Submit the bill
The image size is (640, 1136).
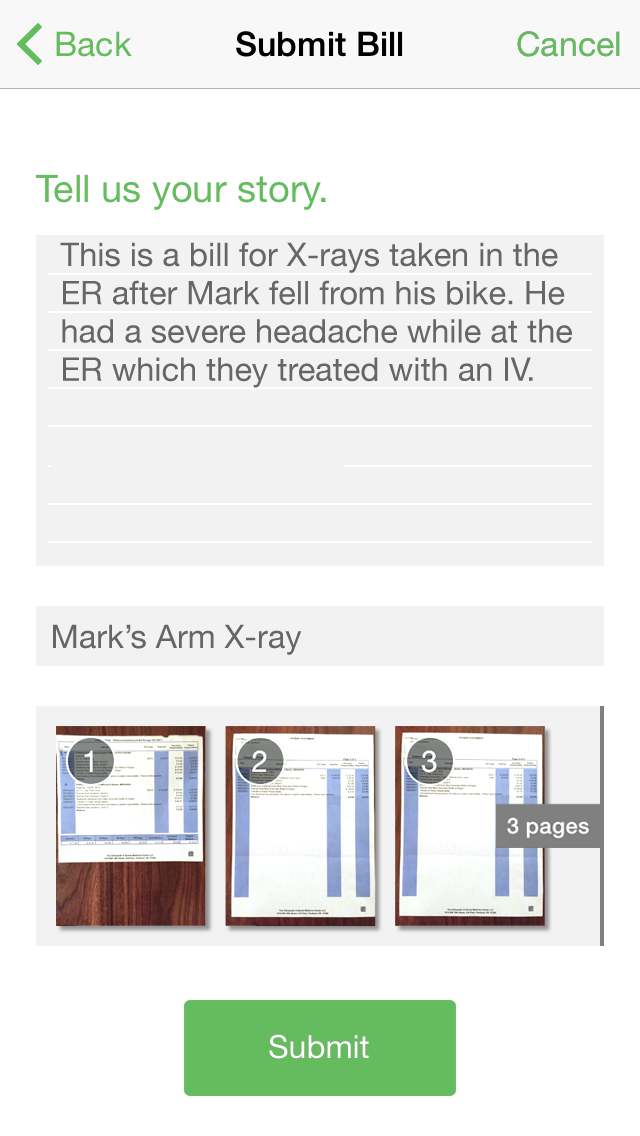pyautogui.click(x=319, y=1047)
